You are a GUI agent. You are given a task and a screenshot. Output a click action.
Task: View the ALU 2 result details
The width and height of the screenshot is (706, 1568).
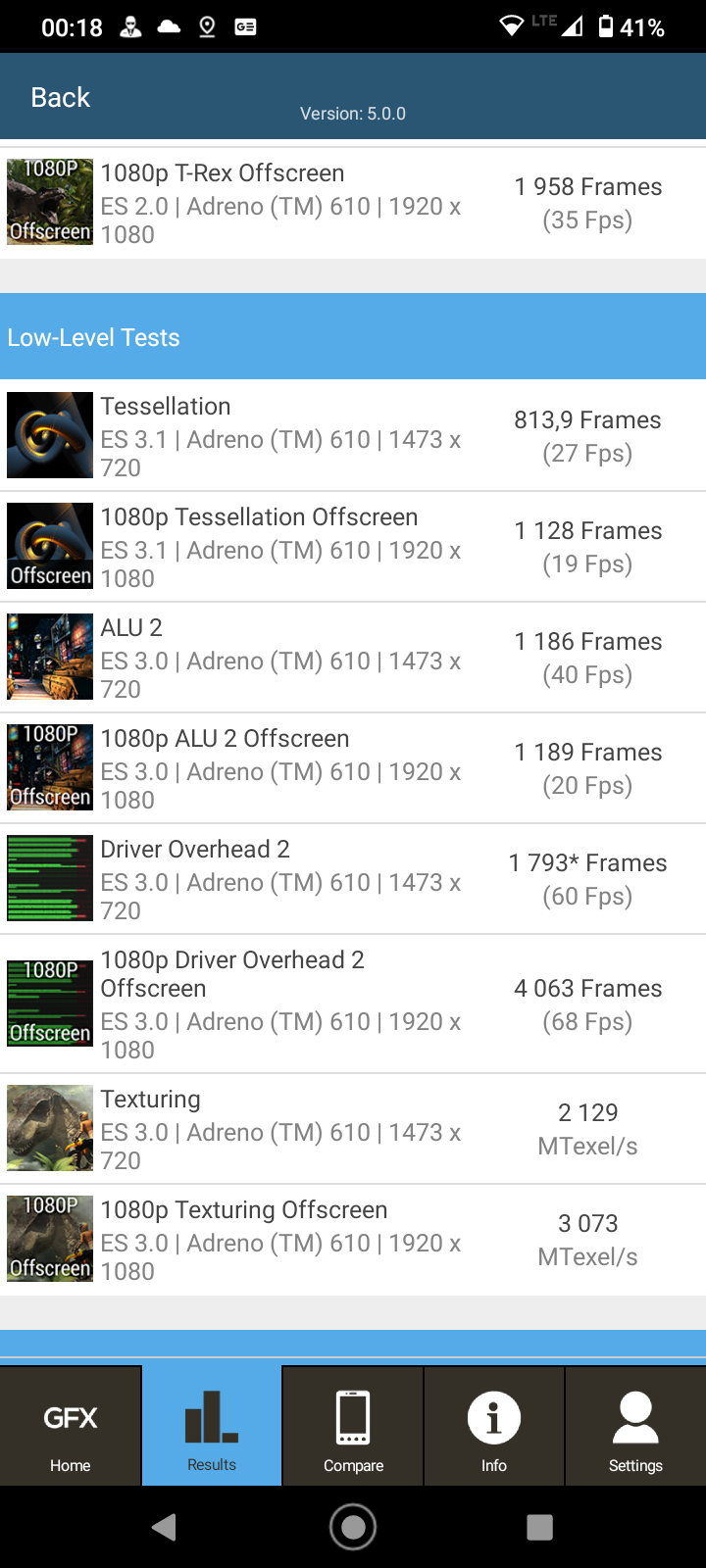(353, 658)
